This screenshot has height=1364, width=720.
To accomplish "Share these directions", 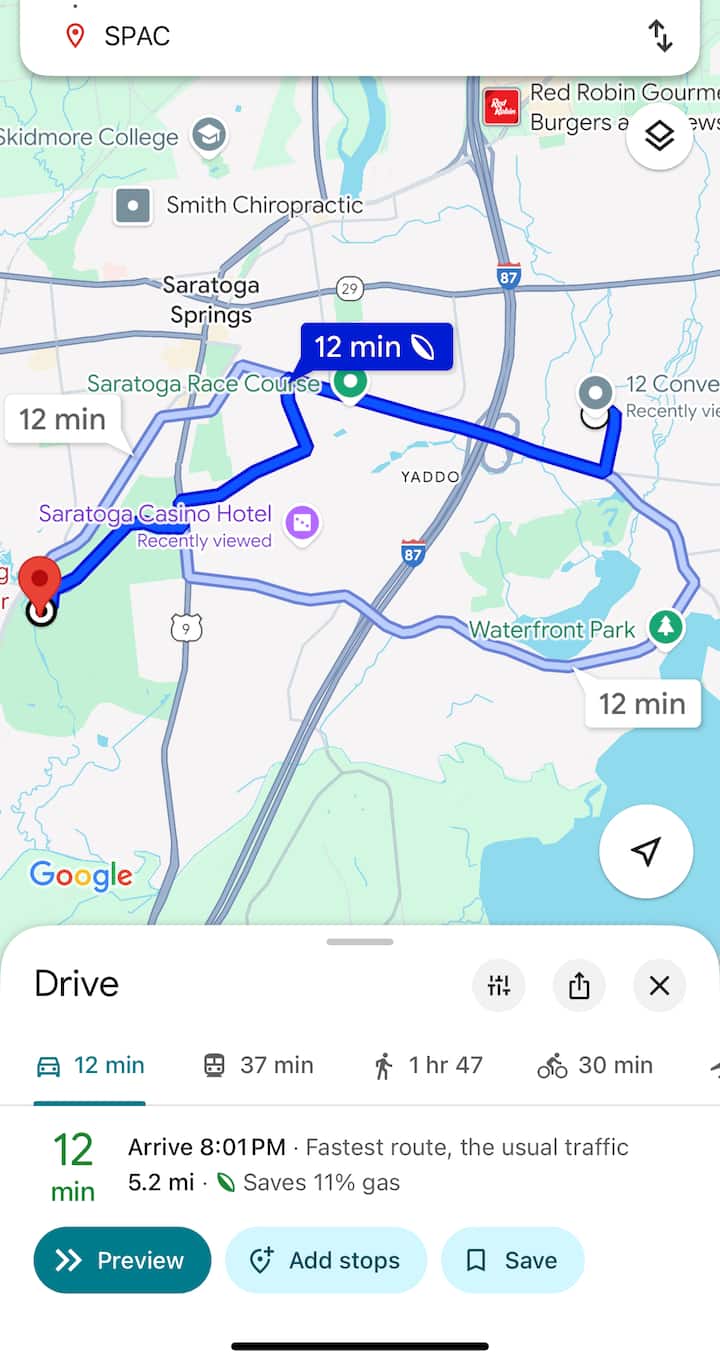I will pos(579,985).
